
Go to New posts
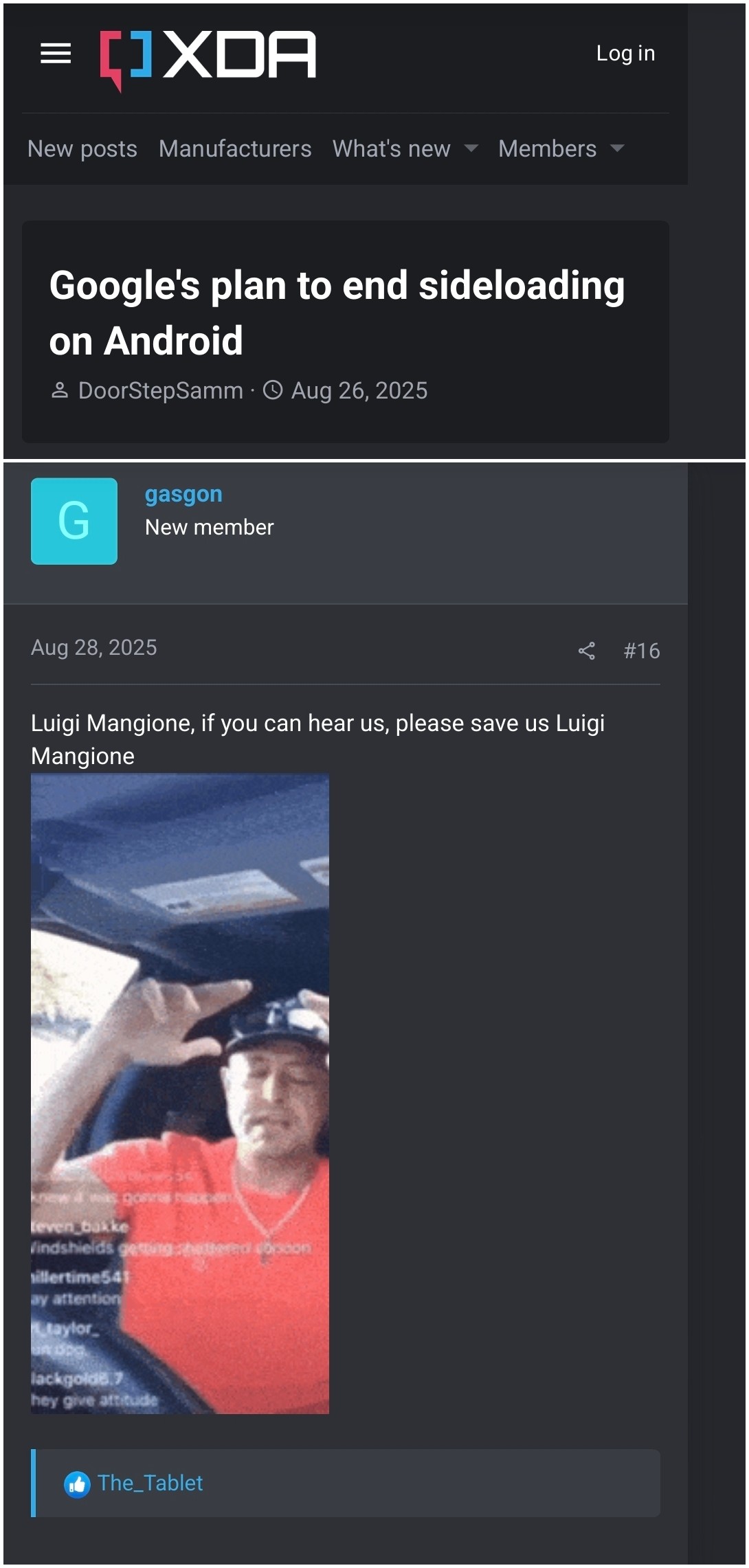click(82, 148)
